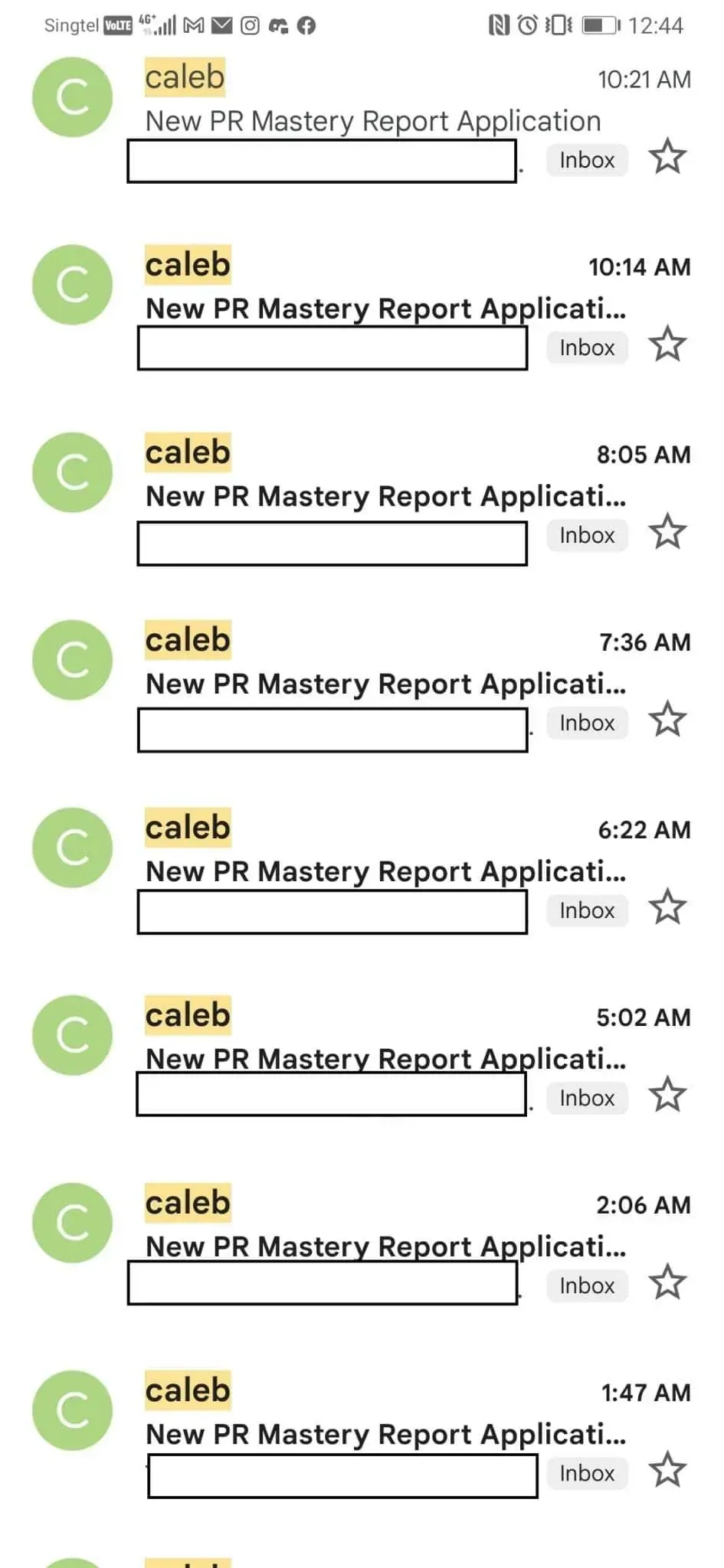Star the 5:02 AM email
This screenshot has width=724, height=1568.
[x=667, y=1095]
